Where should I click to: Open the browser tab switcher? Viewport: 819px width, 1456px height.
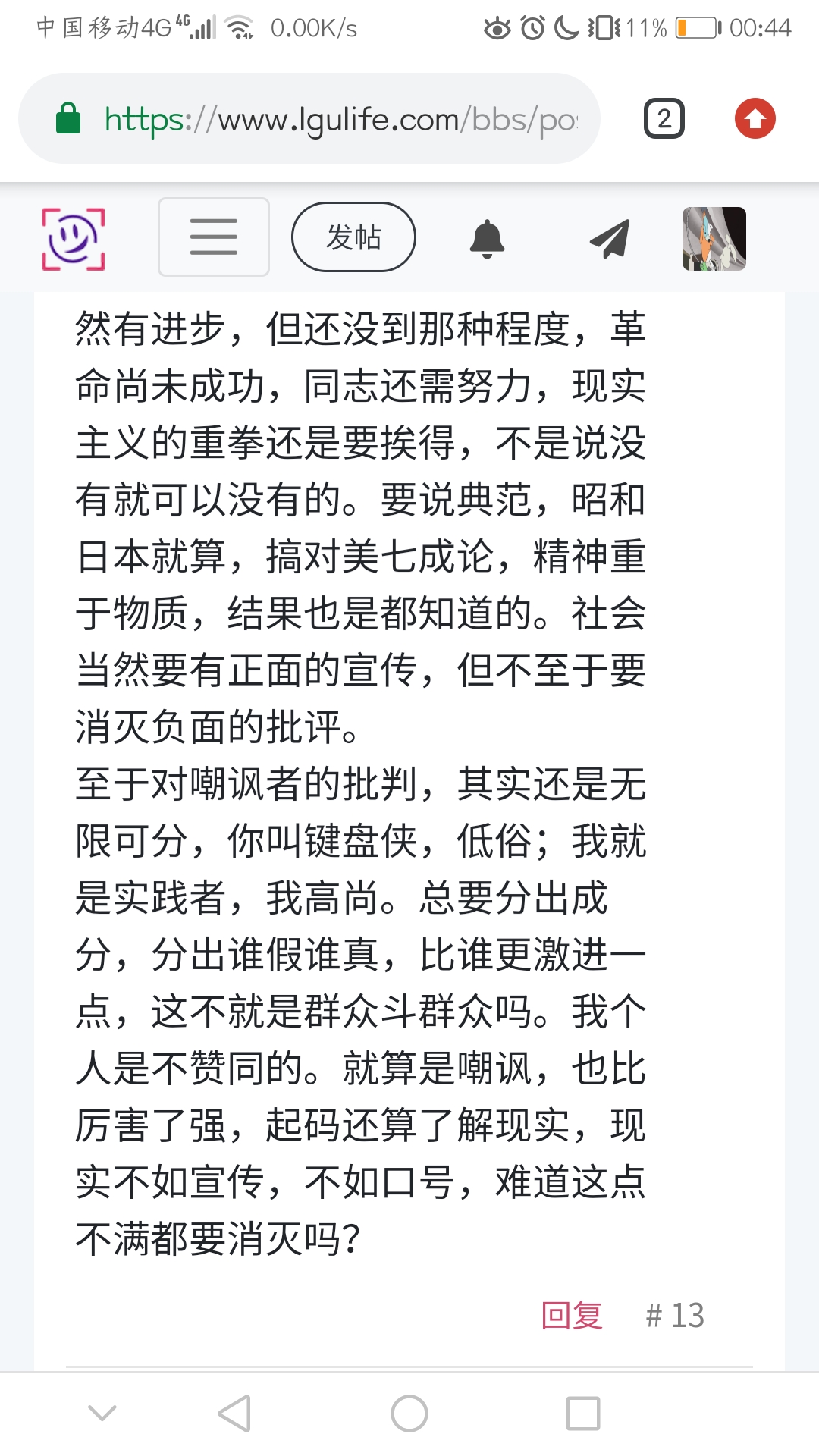(664, 119)
